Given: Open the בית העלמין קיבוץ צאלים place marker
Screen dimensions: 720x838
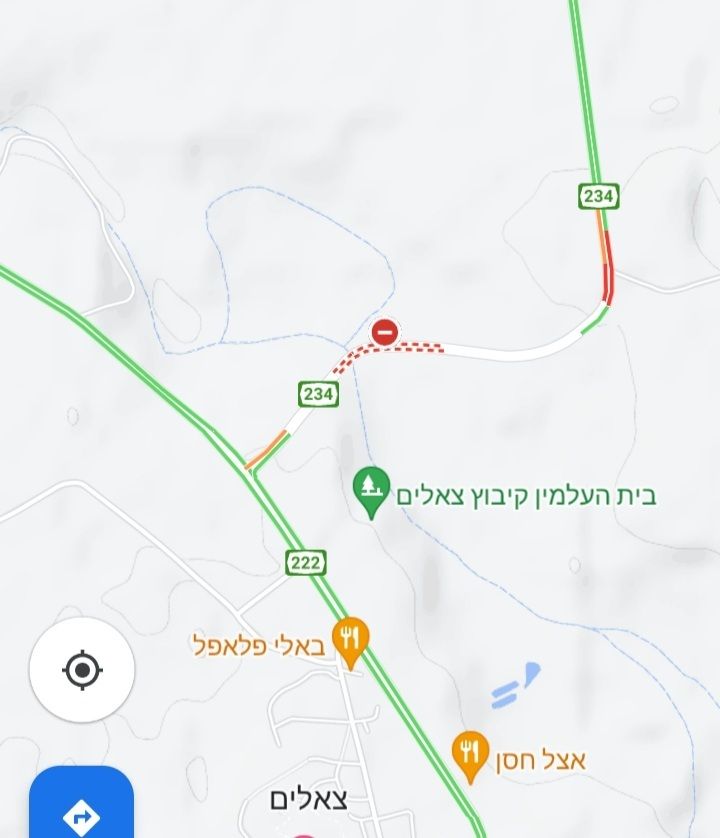Looking at the screenshot, I should (x=372, y=490).
